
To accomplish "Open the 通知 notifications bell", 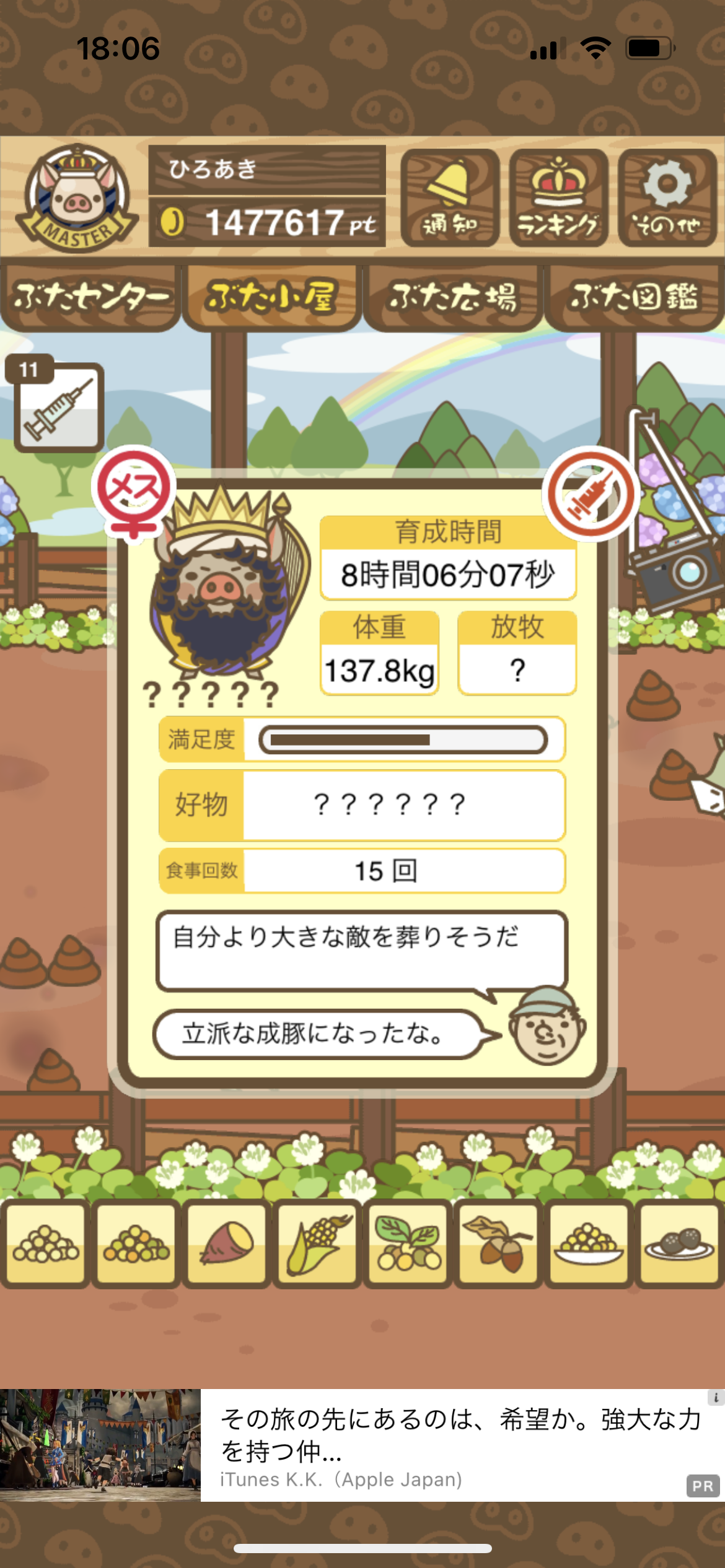I will 450,198.
